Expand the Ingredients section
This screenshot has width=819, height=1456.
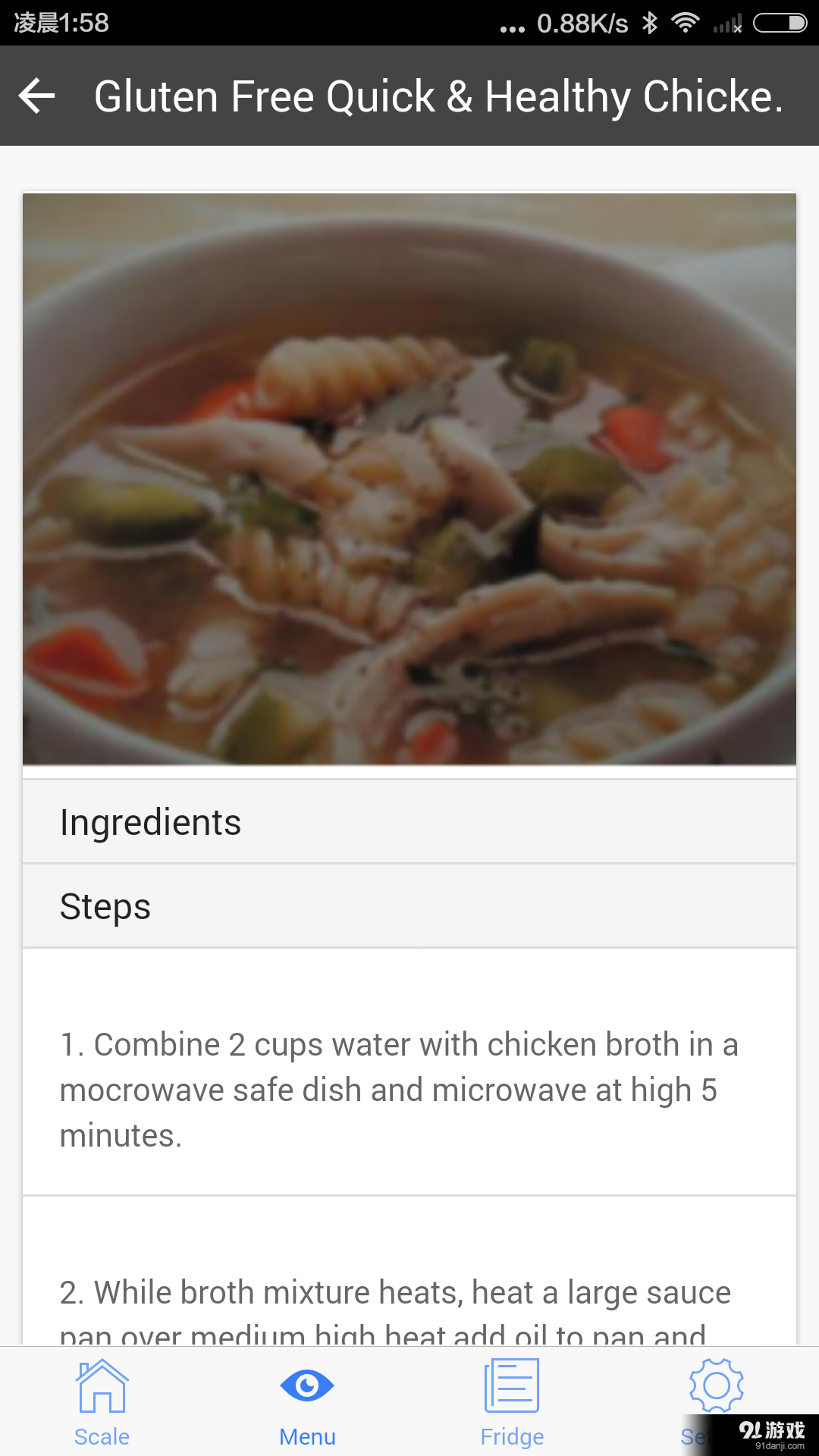[409, 821]
